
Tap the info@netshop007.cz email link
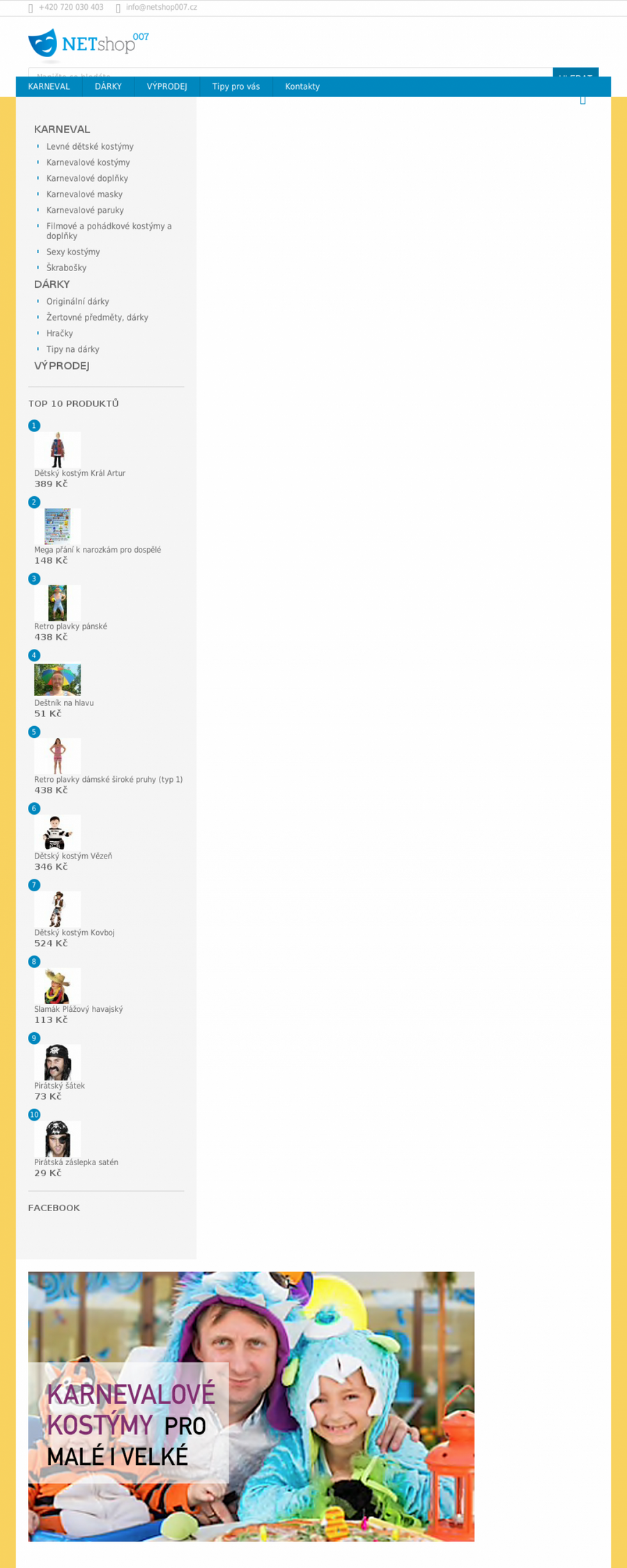(x=161, y=8)
